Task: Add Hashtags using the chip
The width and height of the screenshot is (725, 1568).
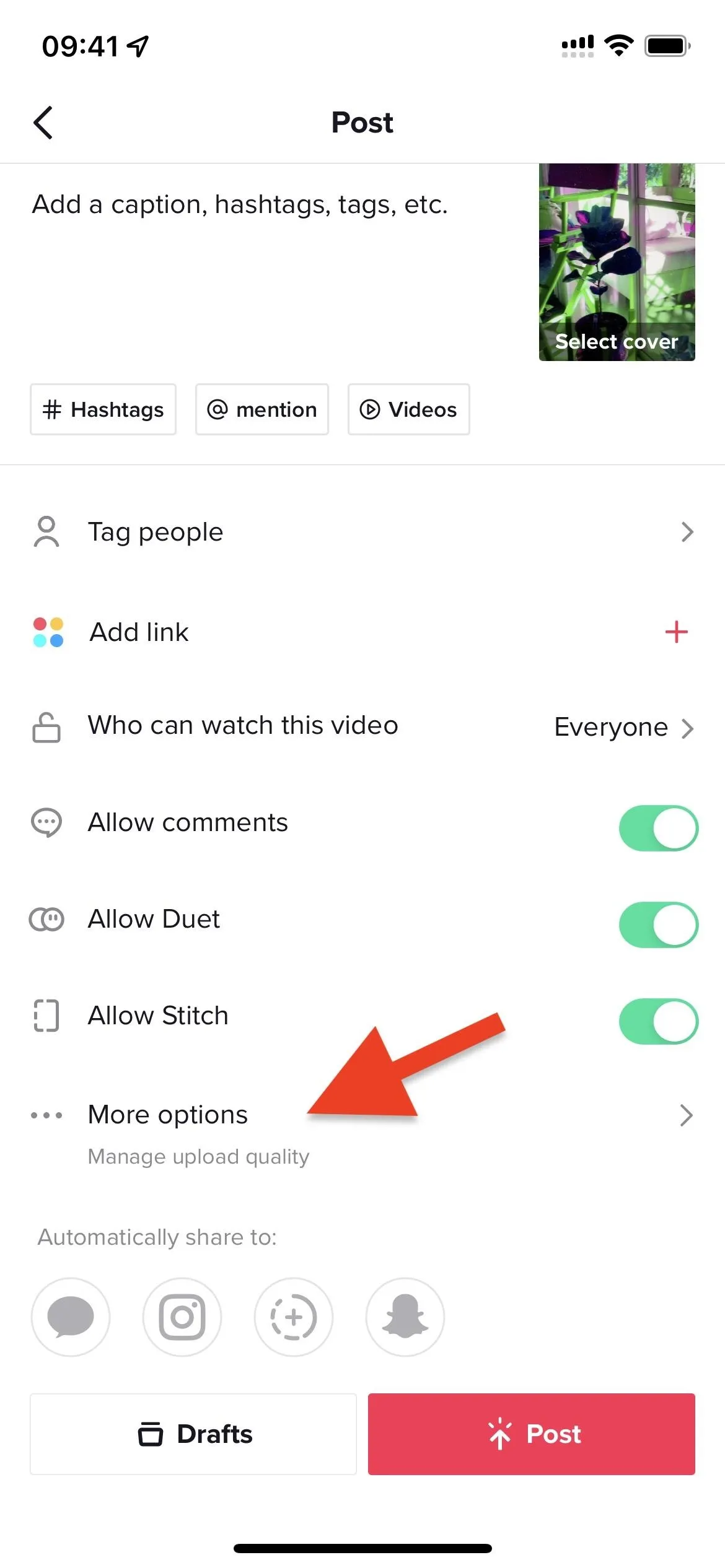Action: coord(103,409)
